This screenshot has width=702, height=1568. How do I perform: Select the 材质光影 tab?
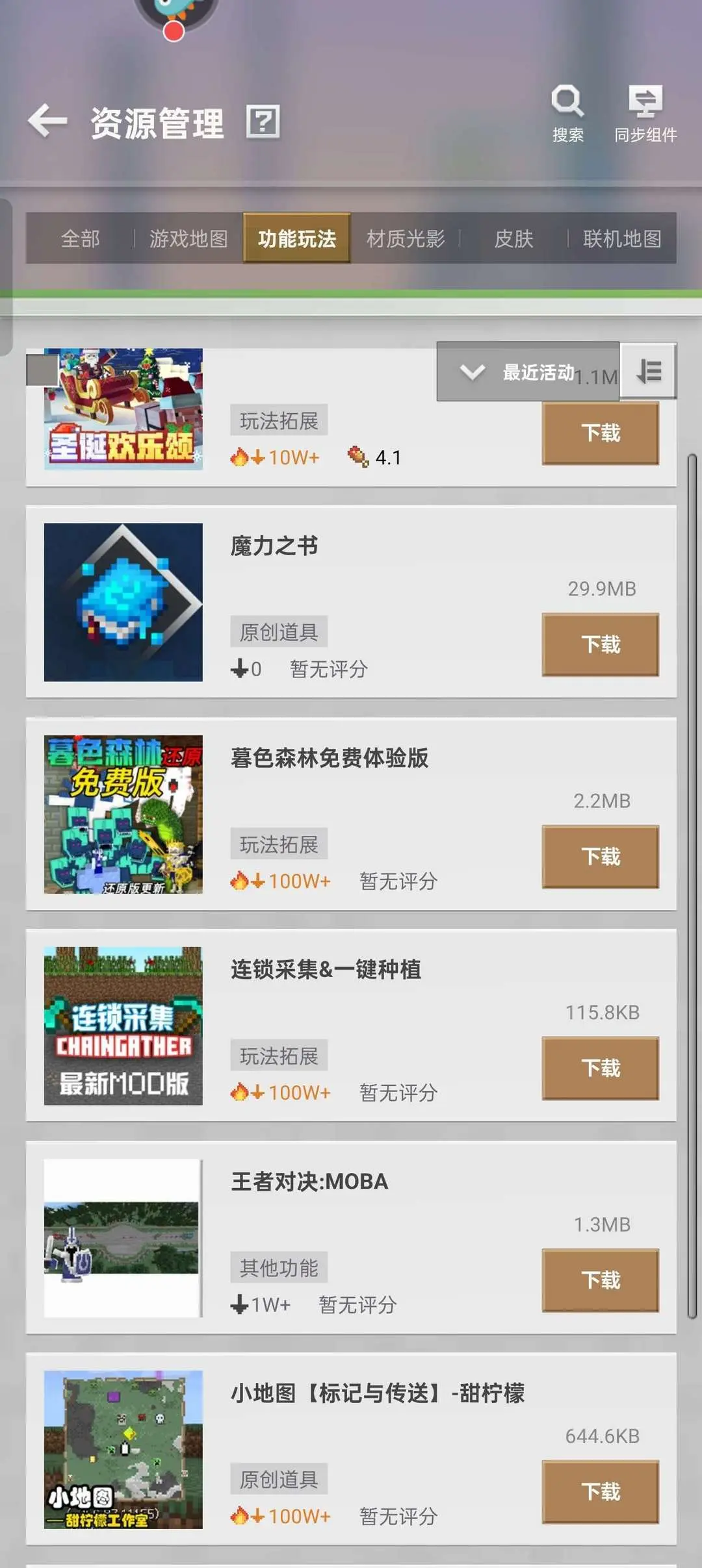(x=406, y=238)
